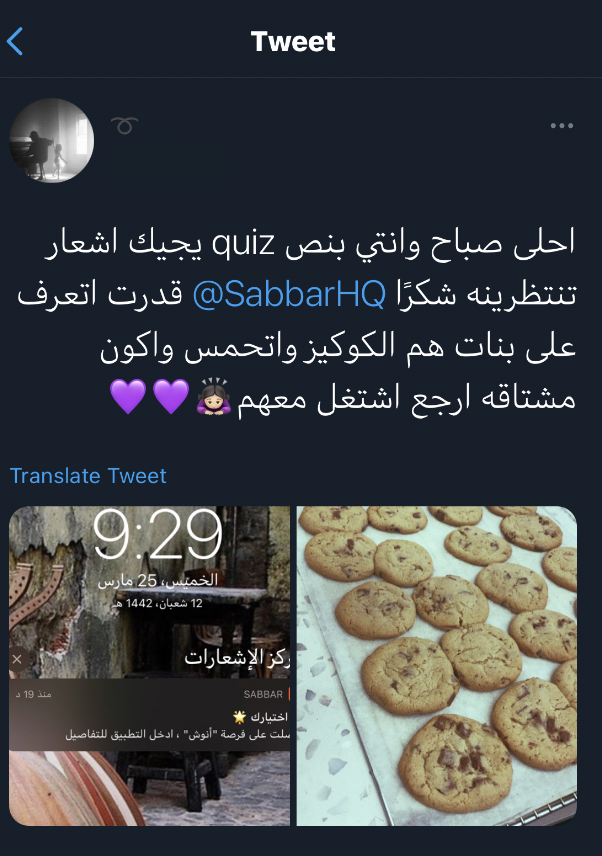Open the tweet author's profile picture
Viewport: 602px width, 856px height.
click(52, 140)
